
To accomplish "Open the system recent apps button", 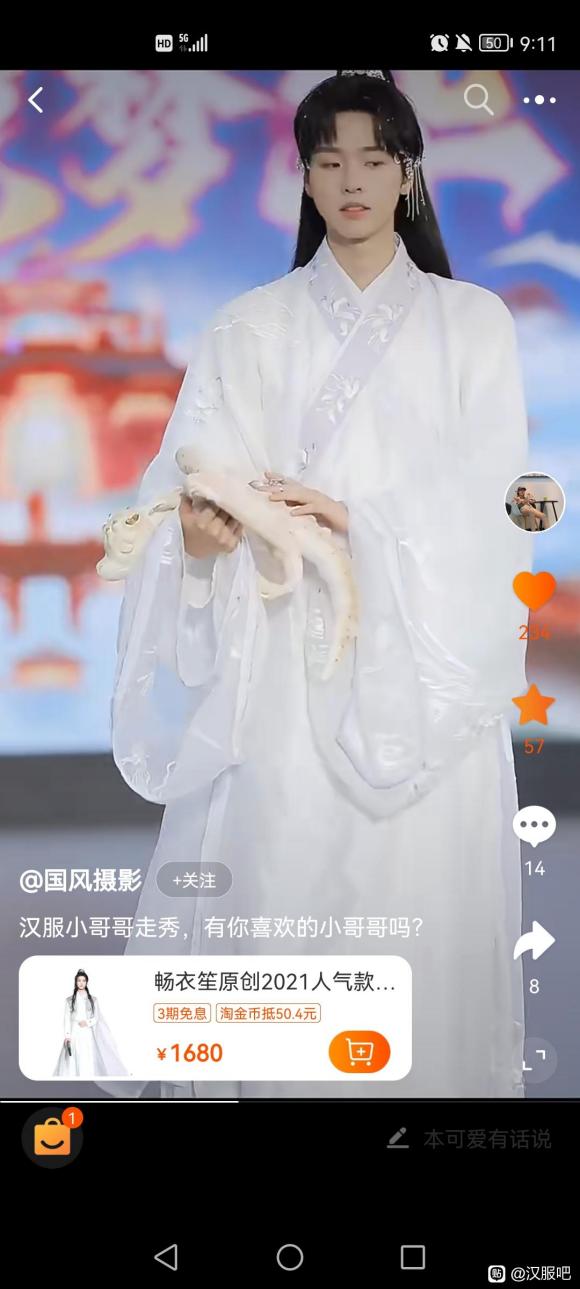I will point(412,1257).
